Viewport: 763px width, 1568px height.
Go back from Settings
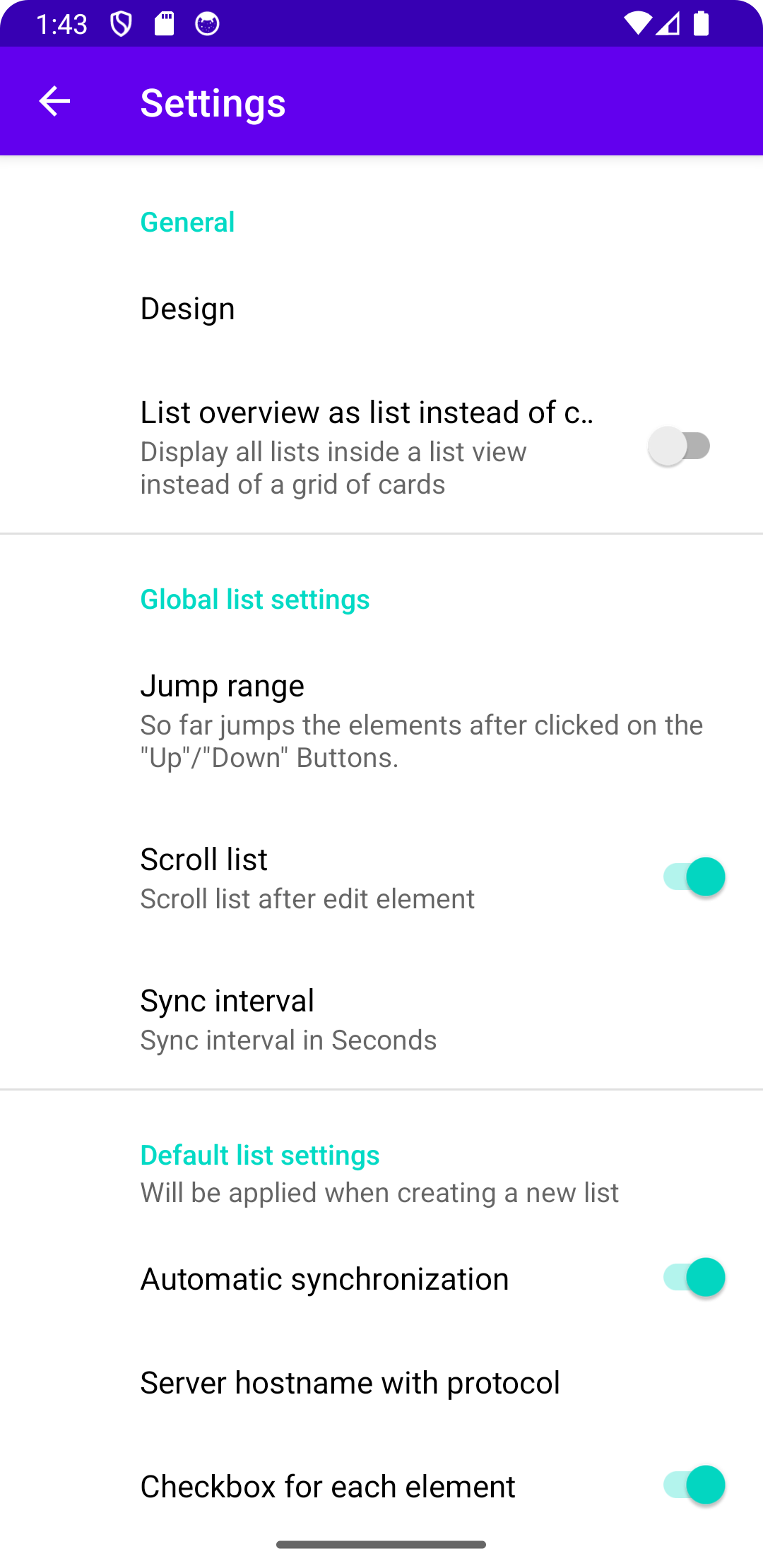pos(54,102)
